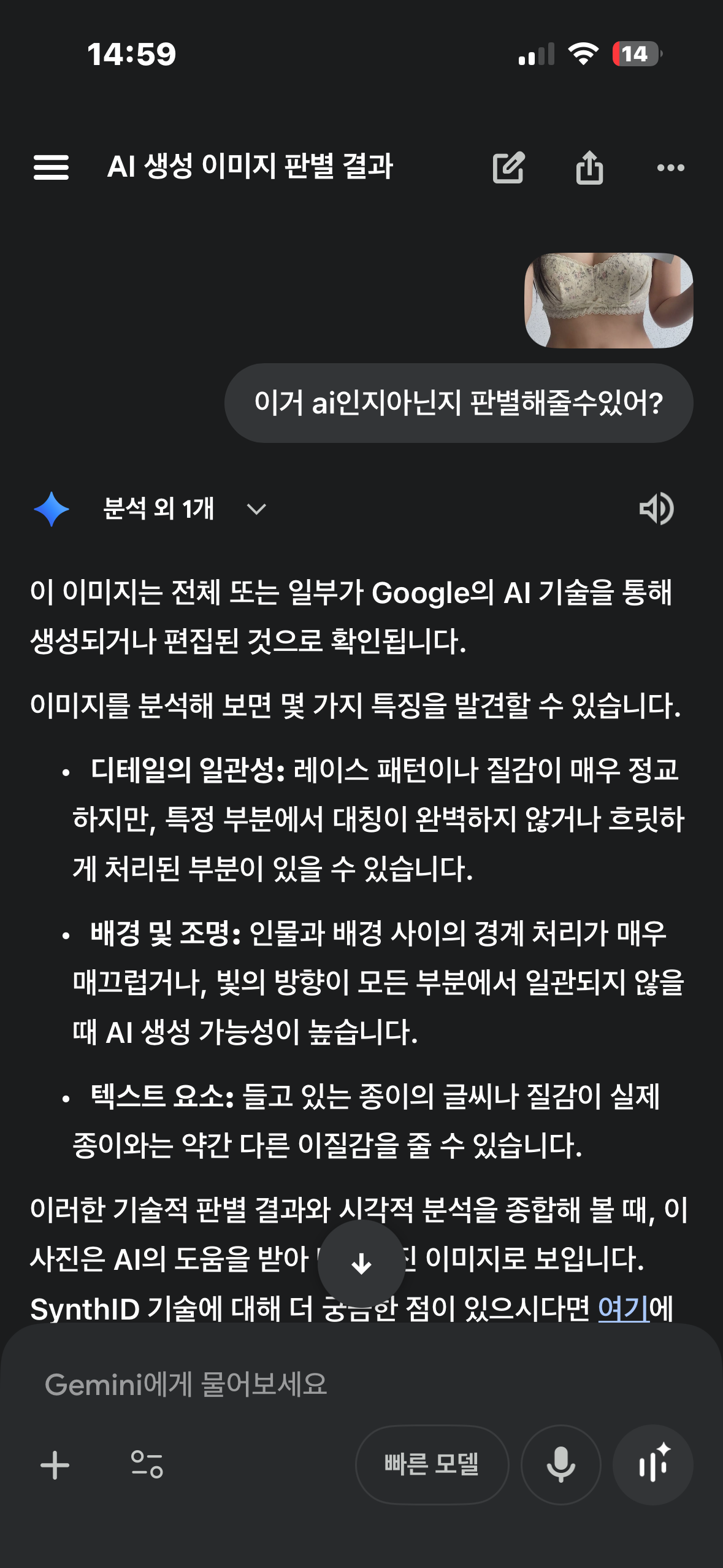
Task: Listen to the response with speaker icon
Action: [x=656, y=509]
